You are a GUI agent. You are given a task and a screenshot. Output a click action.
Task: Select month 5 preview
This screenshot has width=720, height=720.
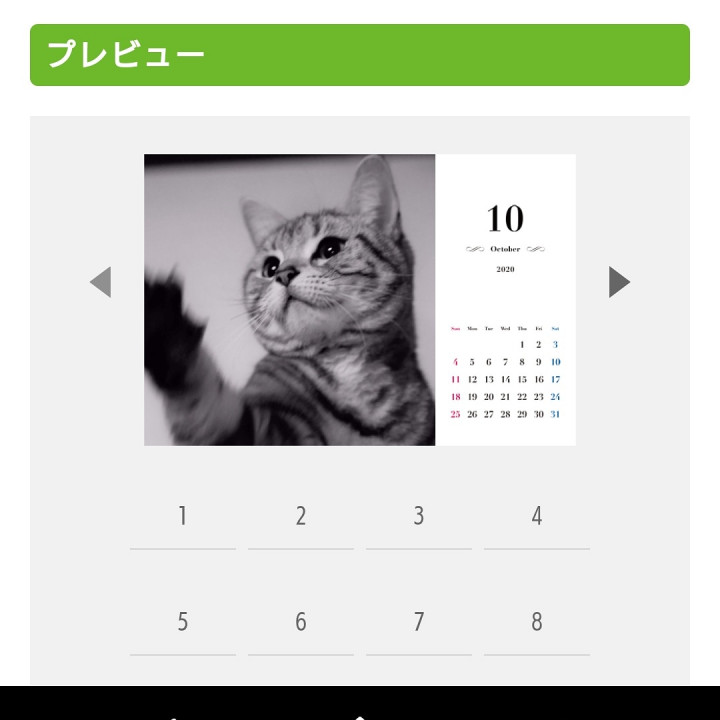[x=182, y=622]
